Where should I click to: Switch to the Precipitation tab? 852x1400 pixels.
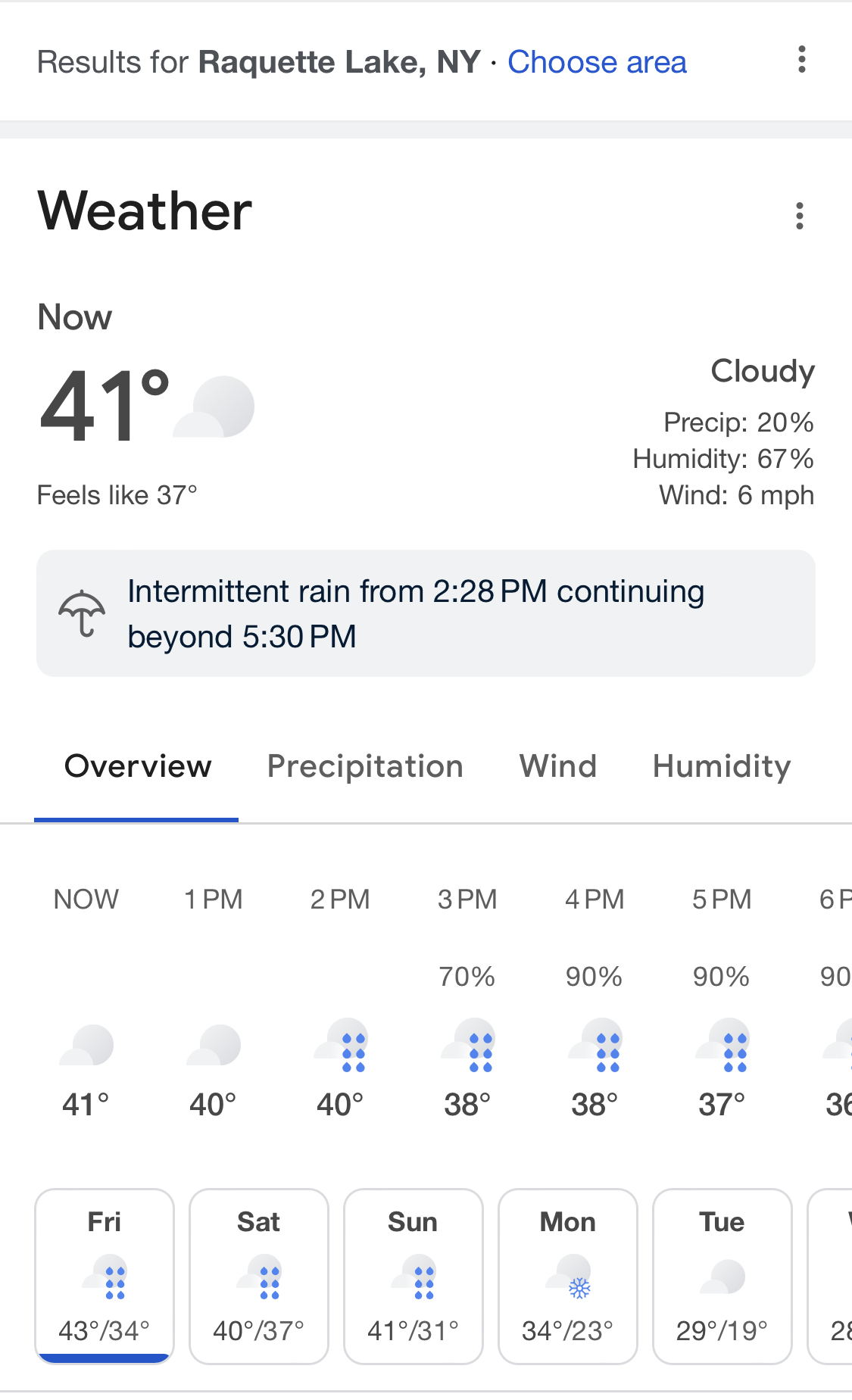(x=365, y=766)
